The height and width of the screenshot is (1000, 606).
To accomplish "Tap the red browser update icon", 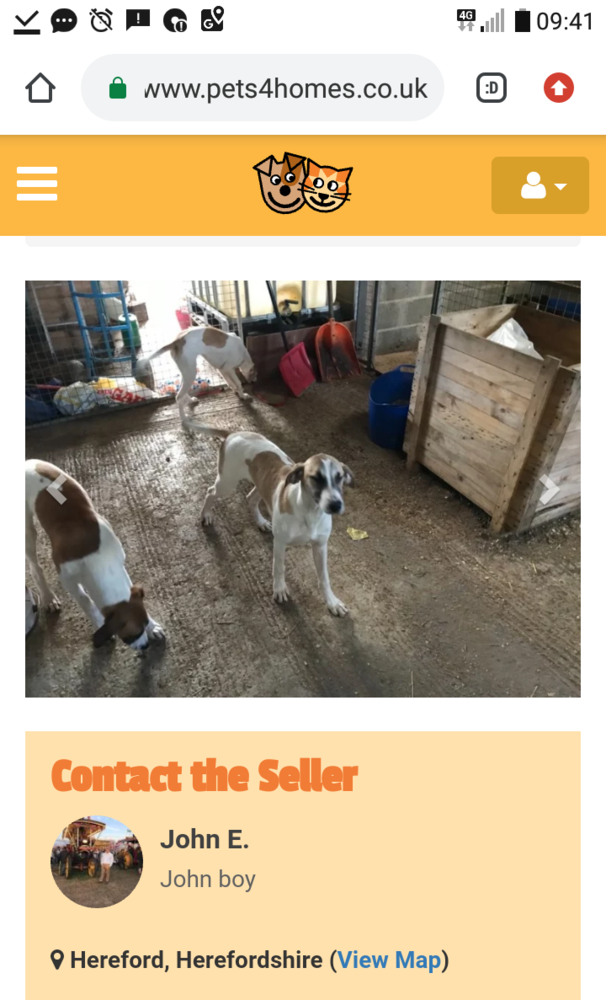I will click(x=559, y=88).
